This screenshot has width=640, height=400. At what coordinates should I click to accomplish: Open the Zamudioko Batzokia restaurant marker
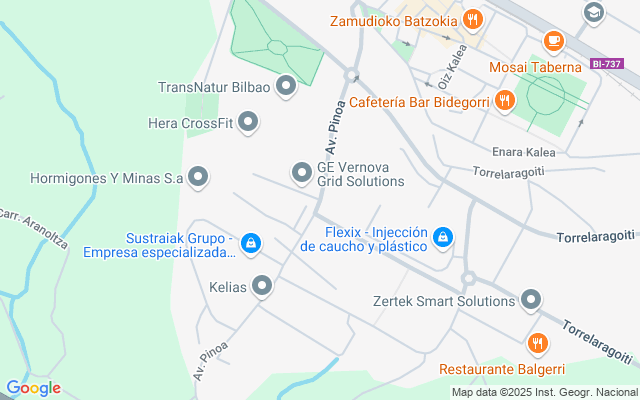473,19
